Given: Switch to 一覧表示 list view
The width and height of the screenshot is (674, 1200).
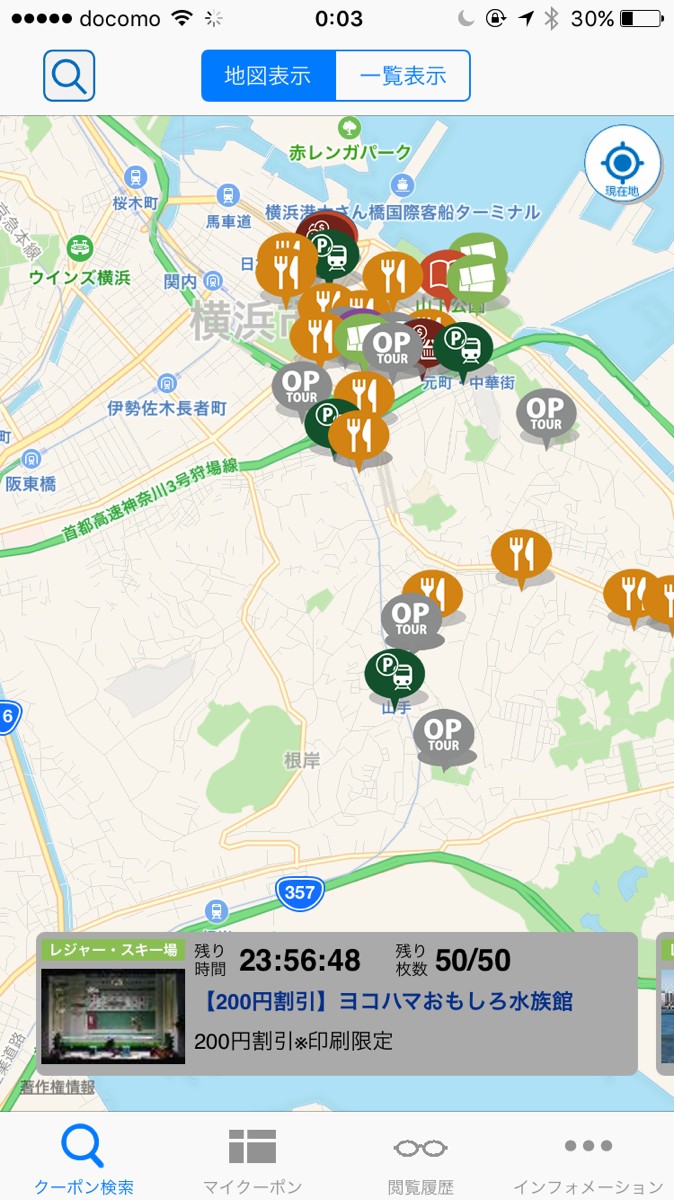Looking at the screenshot, I should tap(402, 76).
